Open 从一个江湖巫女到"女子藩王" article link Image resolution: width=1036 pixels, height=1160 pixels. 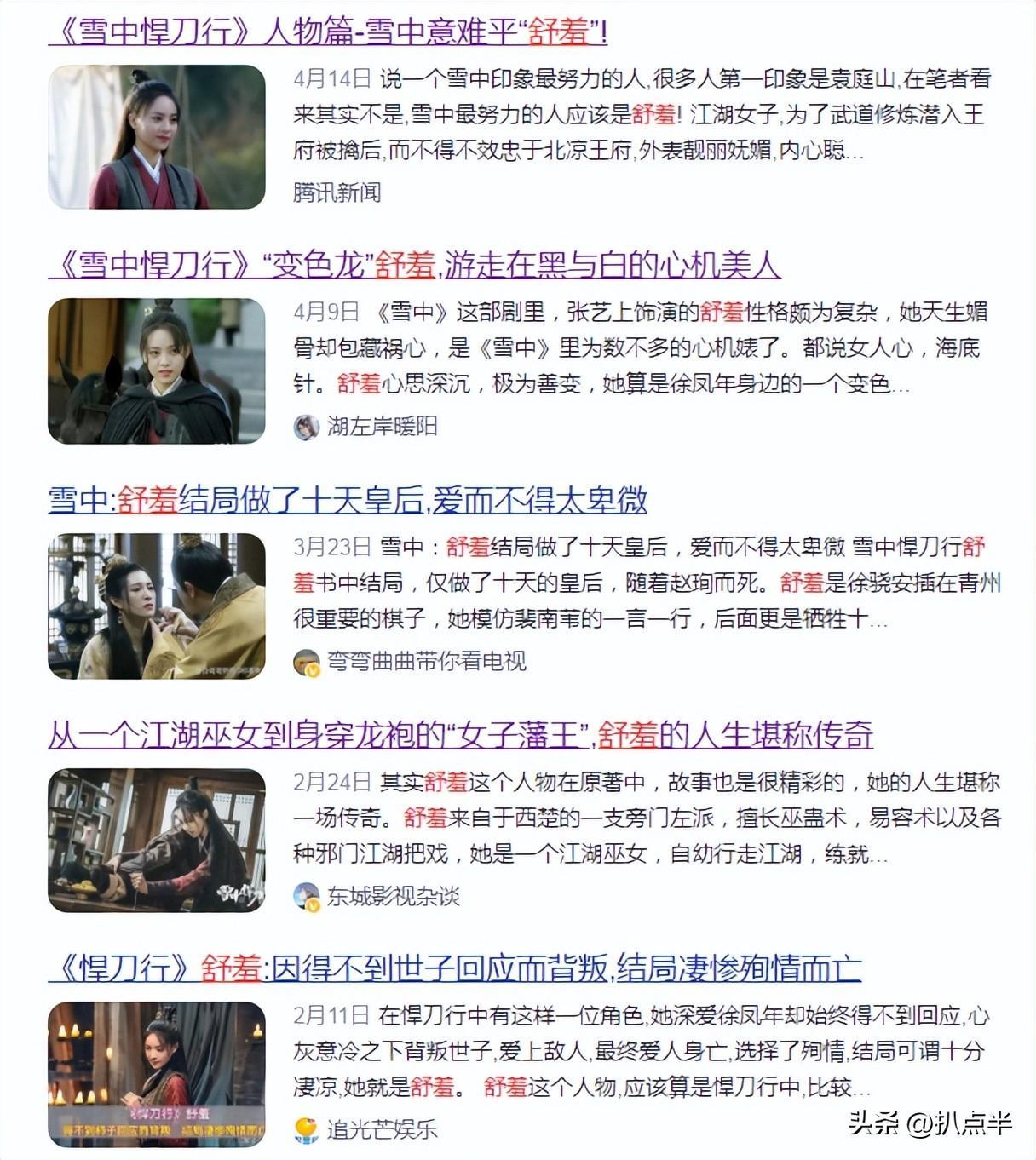point(461,734)
